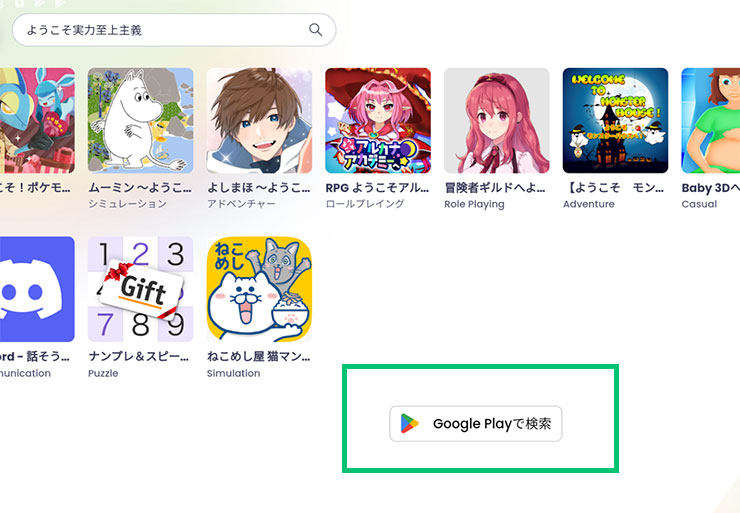Image resolution: width=740 pixels, height=513 pixels.
Task: Open the ねこめし屋 simulation game
Action: click(x=259, y=289)
